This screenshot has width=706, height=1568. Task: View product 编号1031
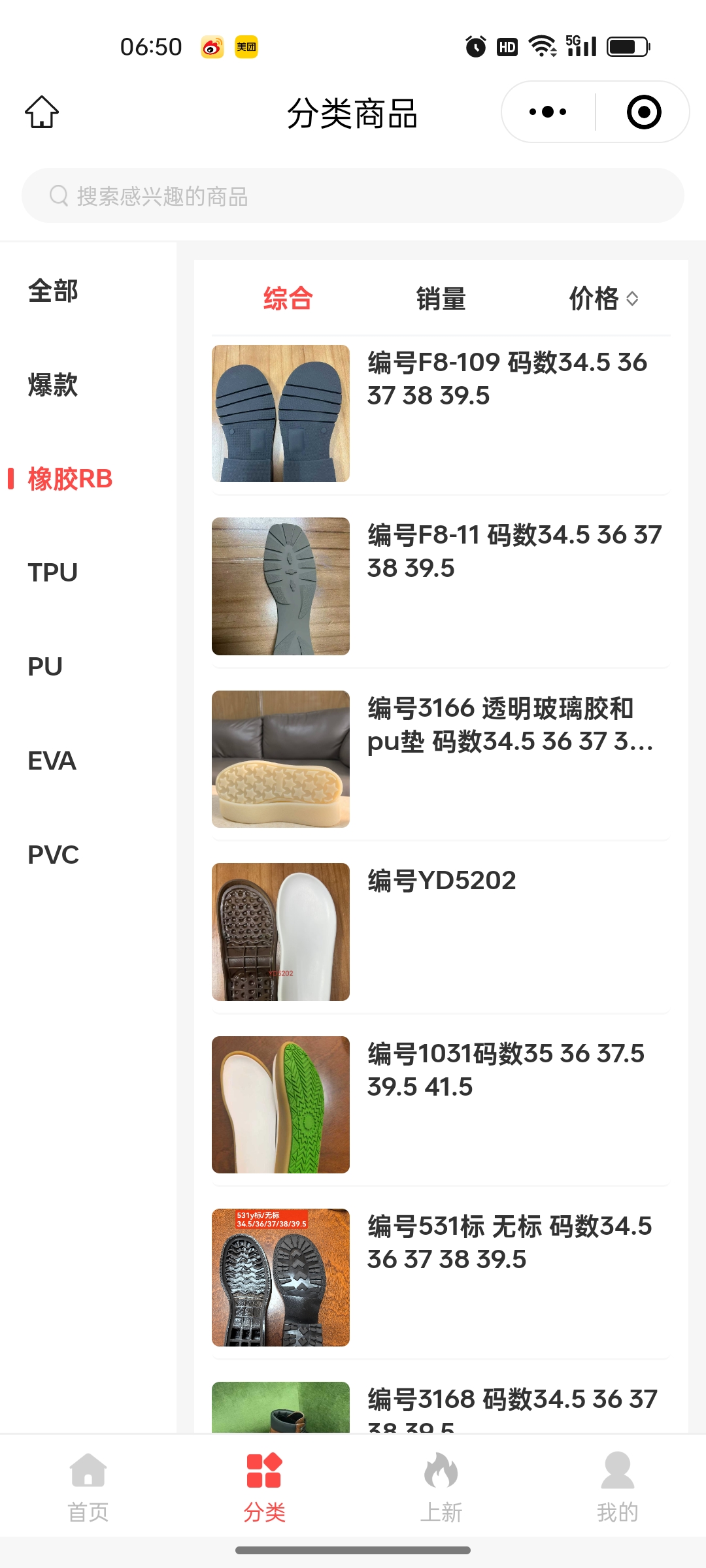441,1105
